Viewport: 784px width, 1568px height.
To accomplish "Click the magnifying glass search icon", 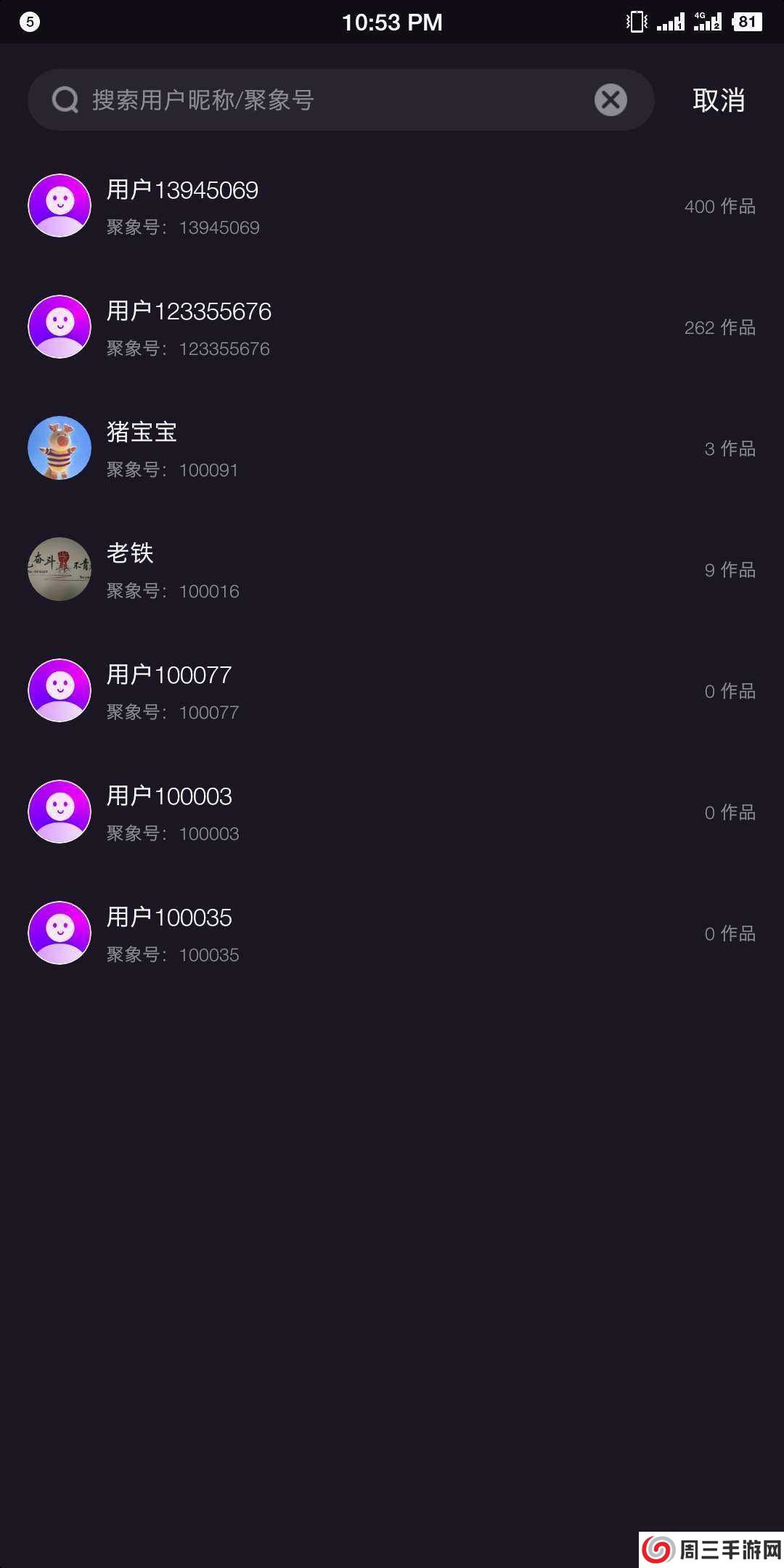I will [65, 99].
